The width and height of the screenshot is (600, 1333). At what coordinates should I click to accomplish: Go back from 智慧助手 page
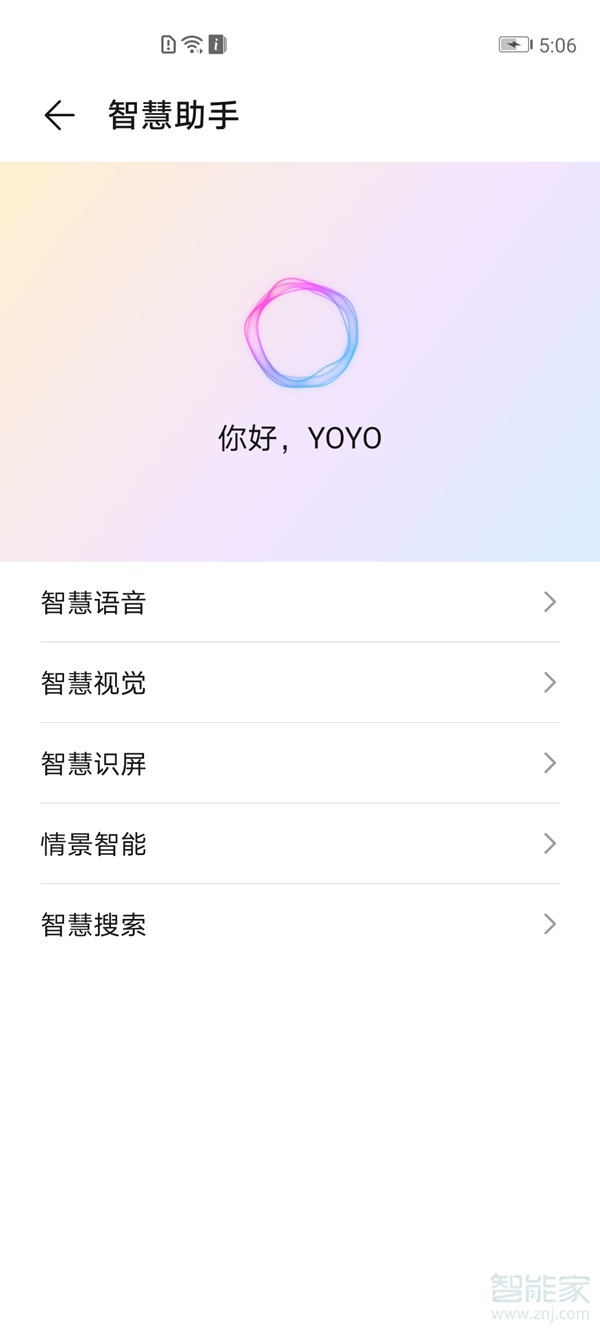click(59, 116)
